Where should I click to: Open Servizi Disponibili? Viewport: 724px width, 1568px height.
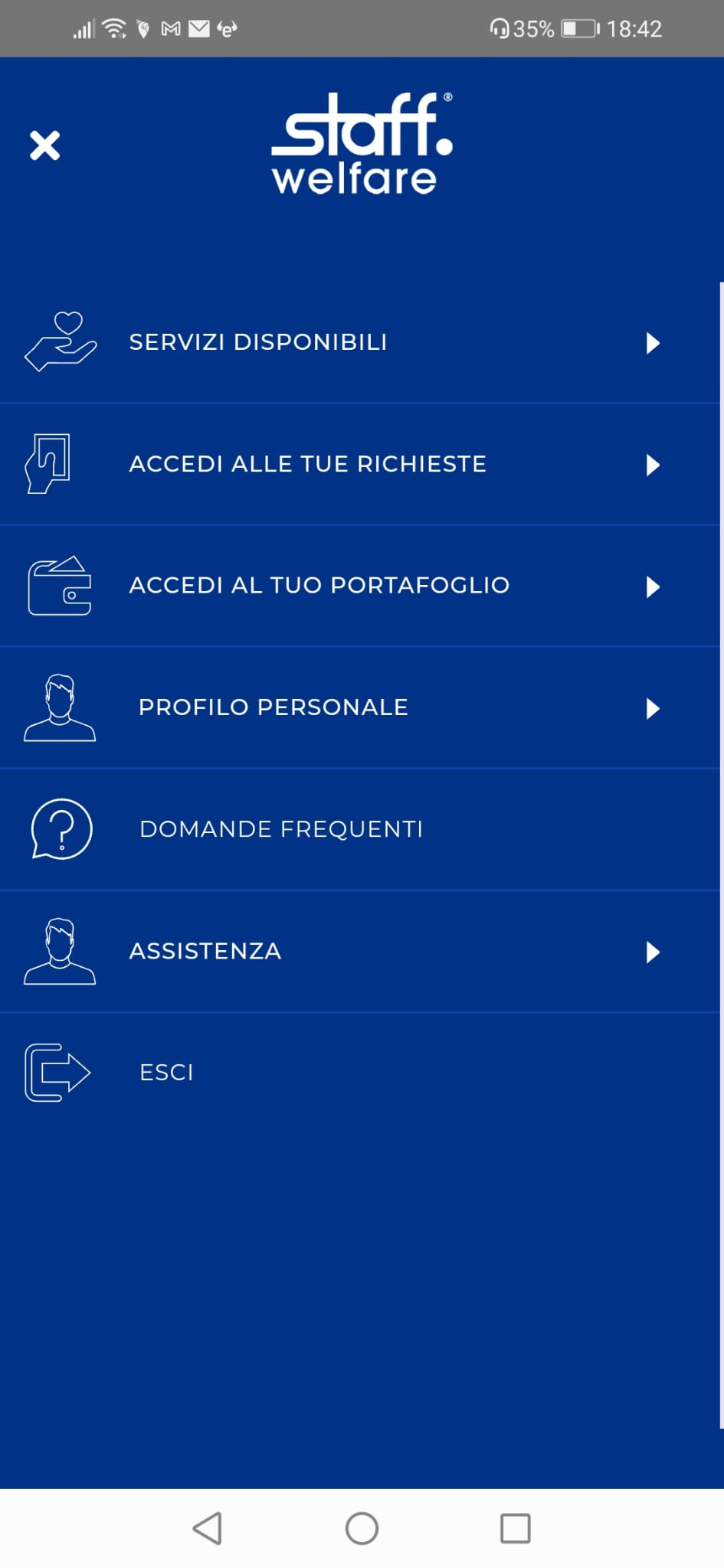[x=258, y=342]
